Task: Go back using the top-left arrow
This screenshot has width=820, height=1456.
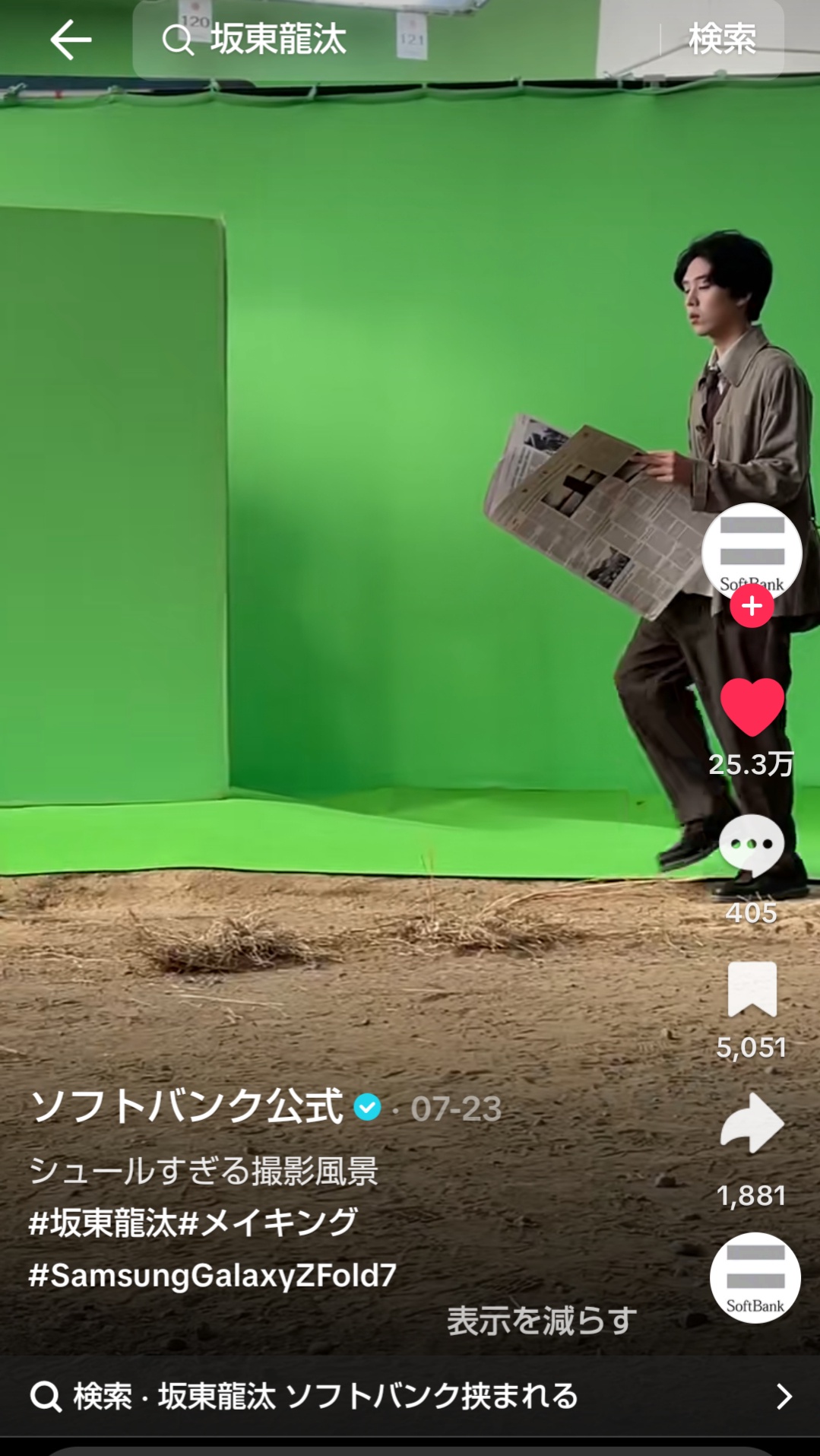Action: 71,40
